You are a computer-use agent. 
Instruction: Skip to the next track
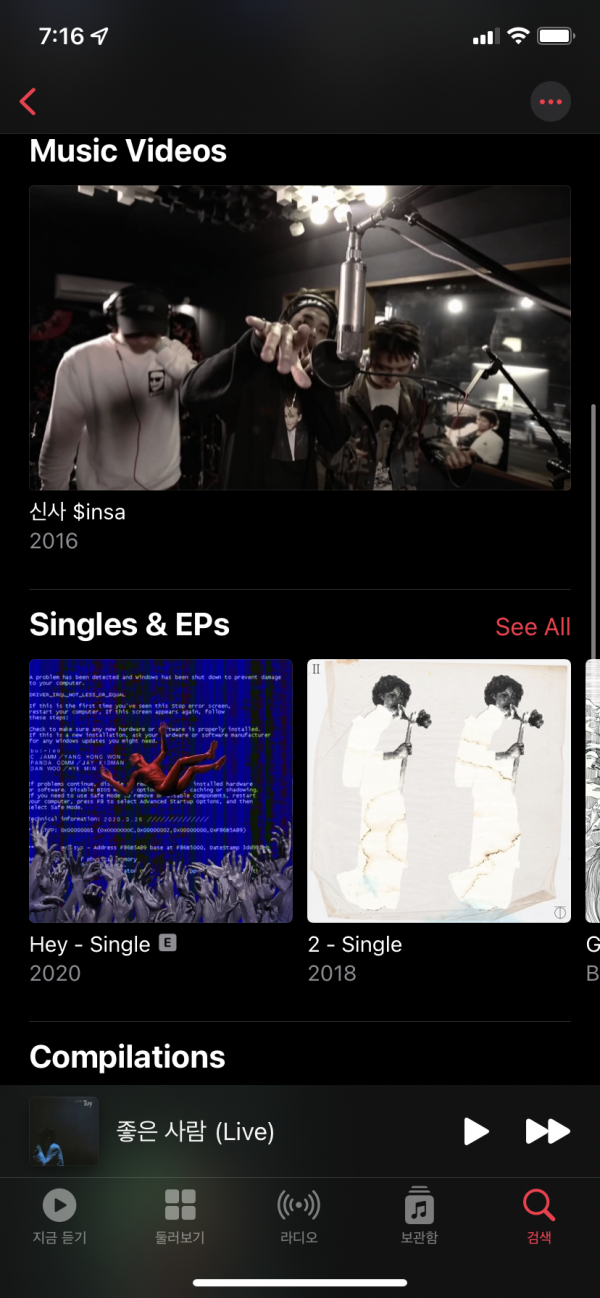[547, 1131]
